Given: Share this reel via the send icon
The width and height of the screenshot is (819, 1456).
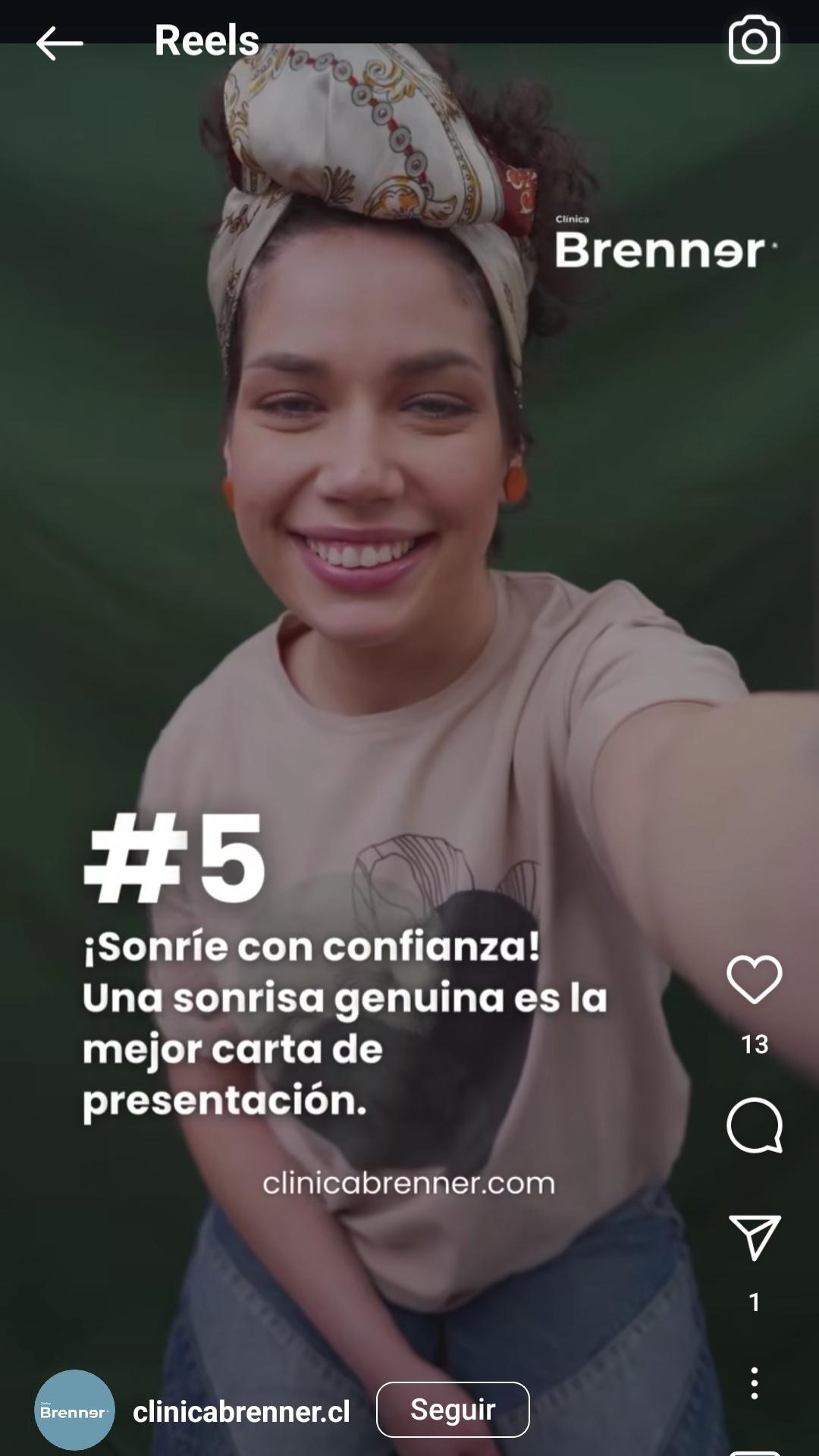Looking at the screenshot, I should coord(754,1238).
